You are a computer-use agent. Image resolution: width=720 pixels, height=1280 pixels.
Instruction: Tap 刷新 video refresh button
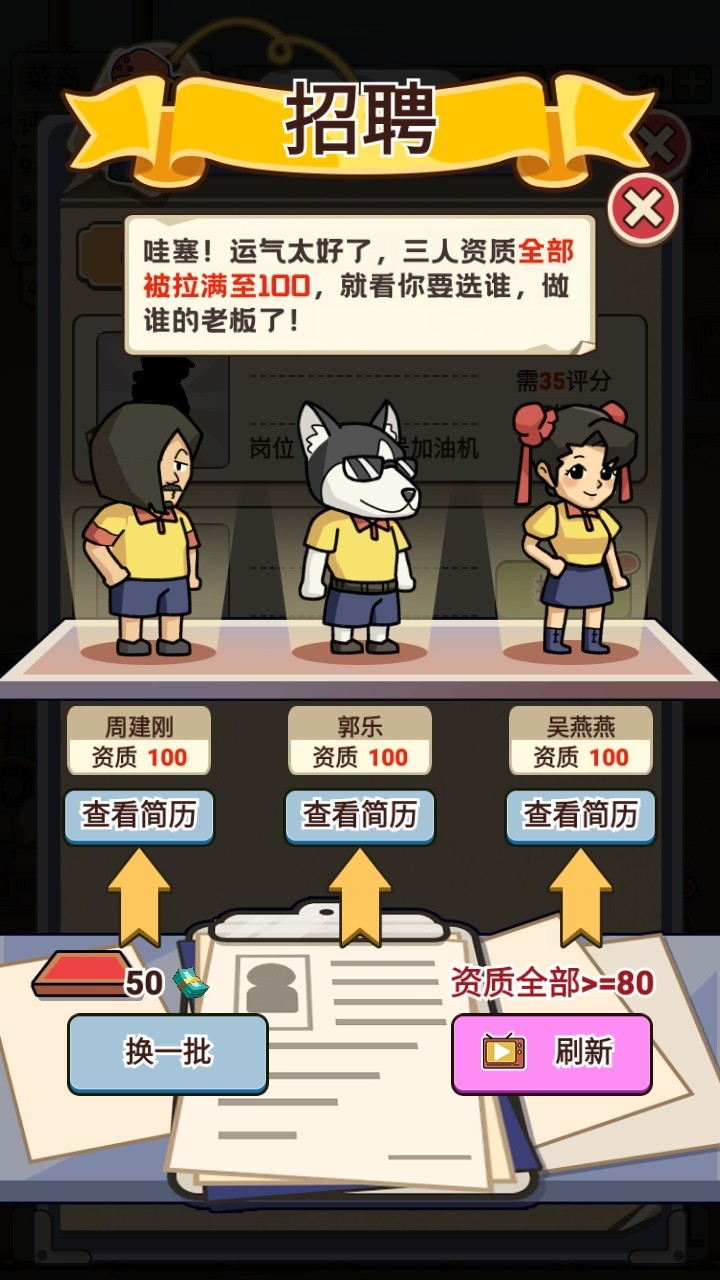click(x=552, y=1053)
